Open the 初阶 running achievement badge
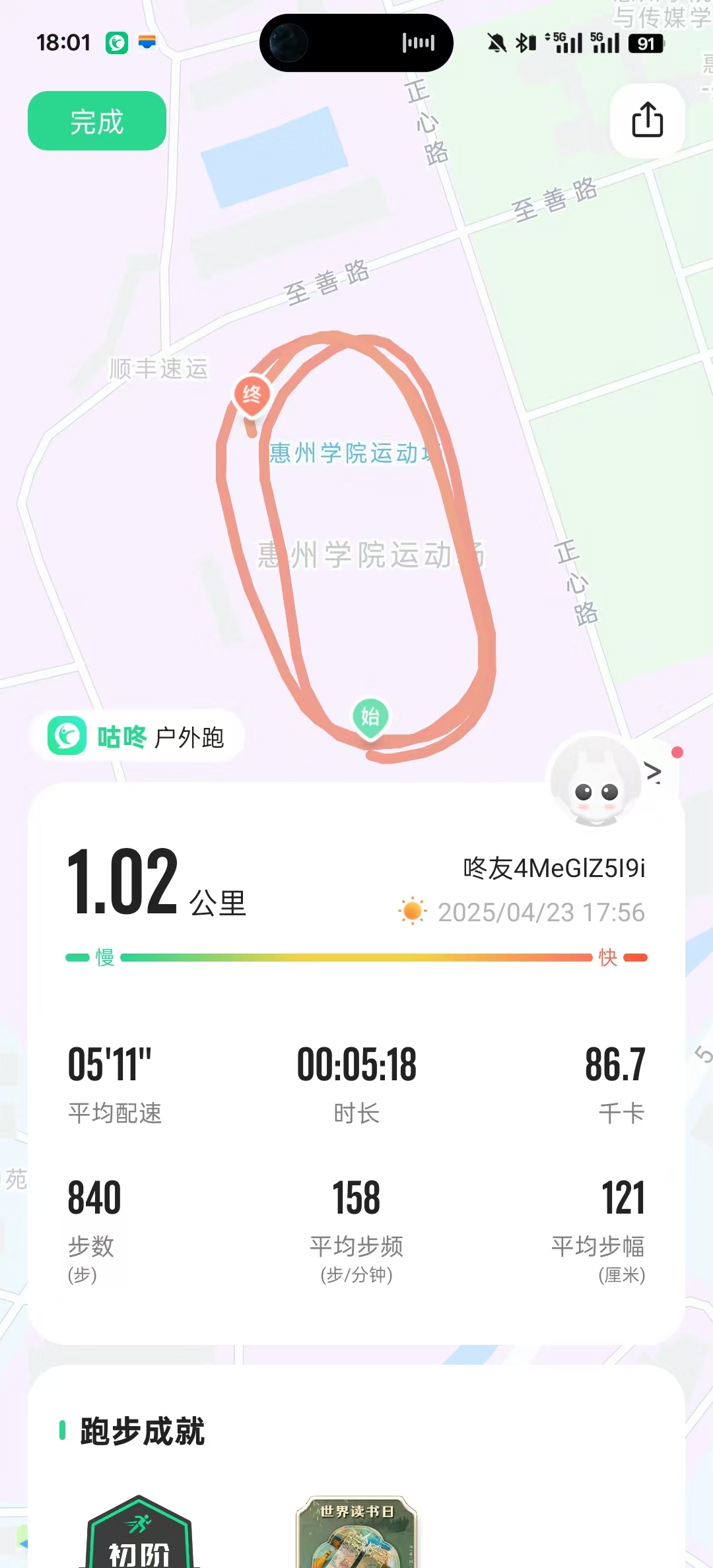This screenshot has width=713, height=1568. pos(139,1532)
